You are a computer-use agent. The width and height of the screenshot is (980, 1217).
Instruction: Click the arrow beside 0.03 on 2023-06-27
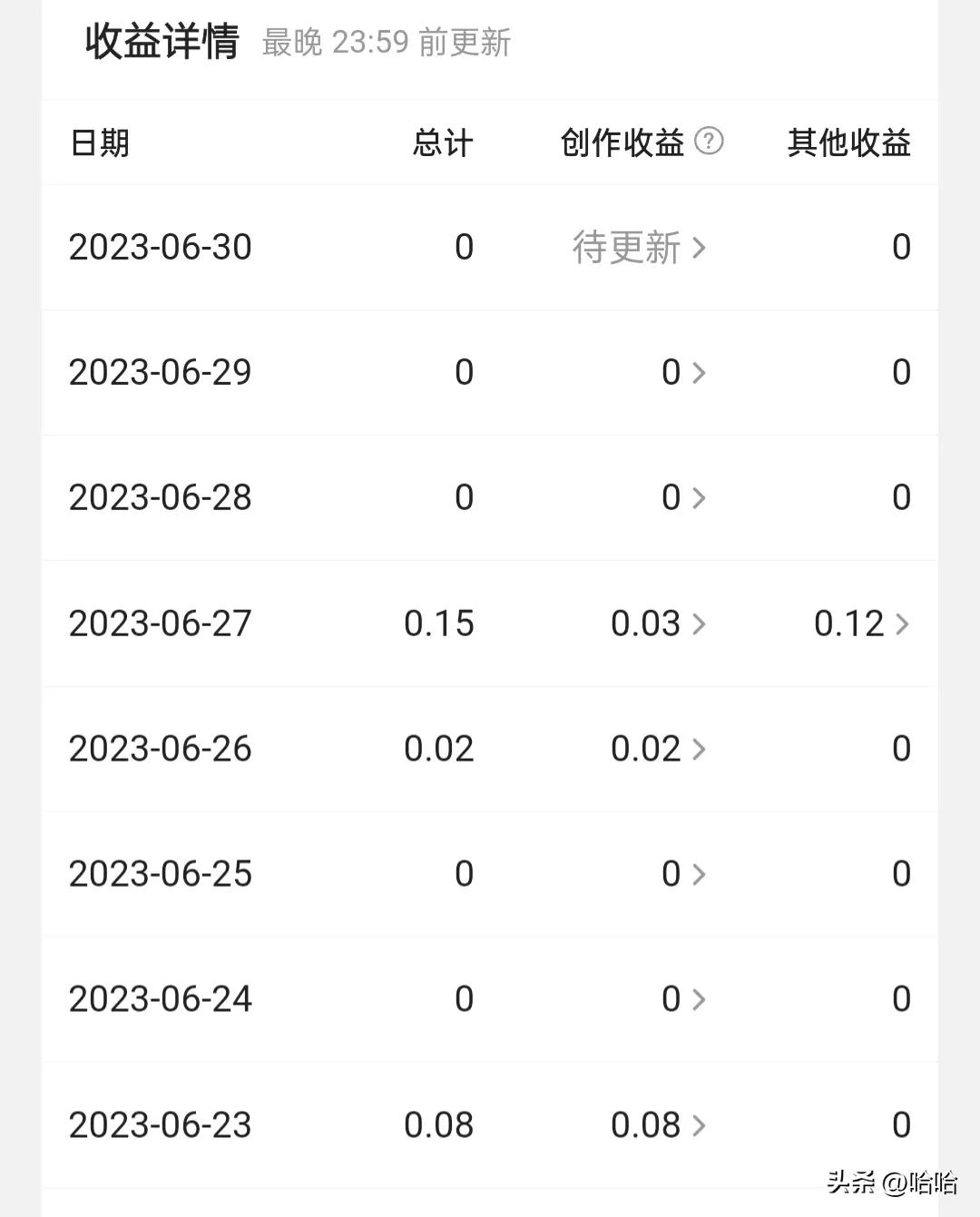pos(699,623)
